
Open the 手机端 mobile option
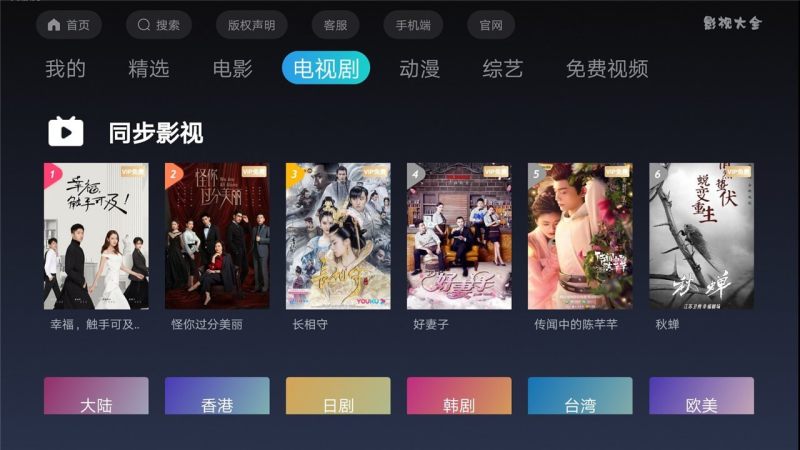pos(412,25)
